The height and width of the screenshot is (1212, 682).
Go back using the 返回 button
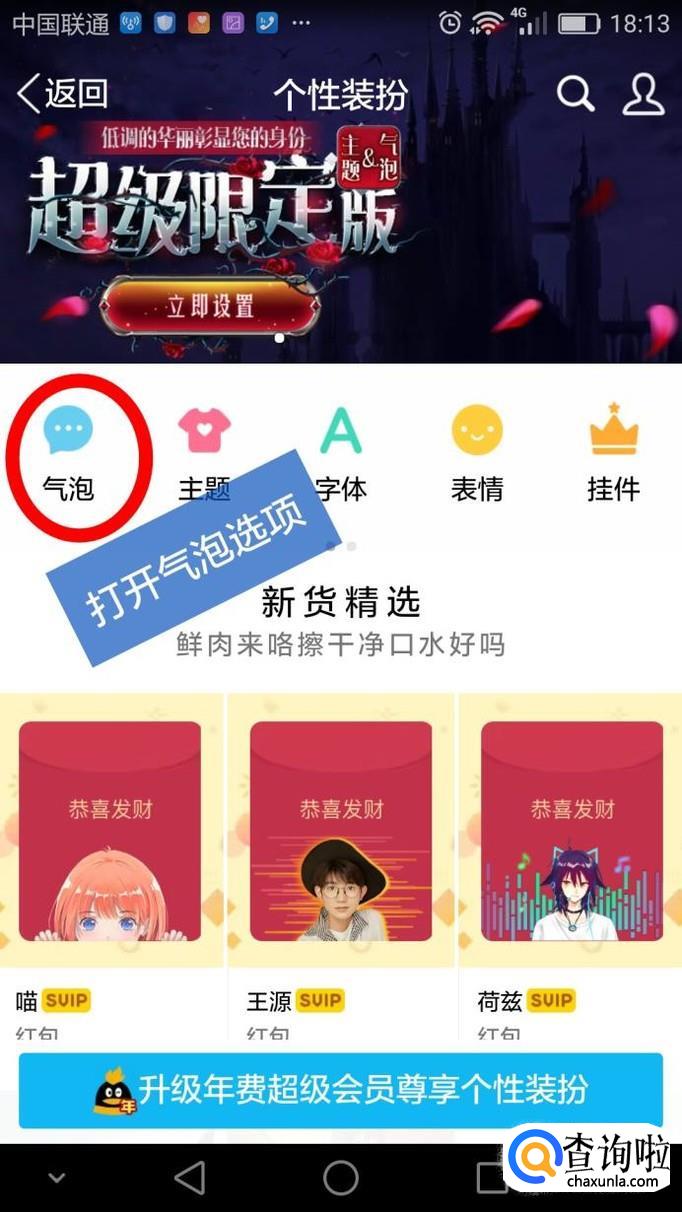pos(62,95)
